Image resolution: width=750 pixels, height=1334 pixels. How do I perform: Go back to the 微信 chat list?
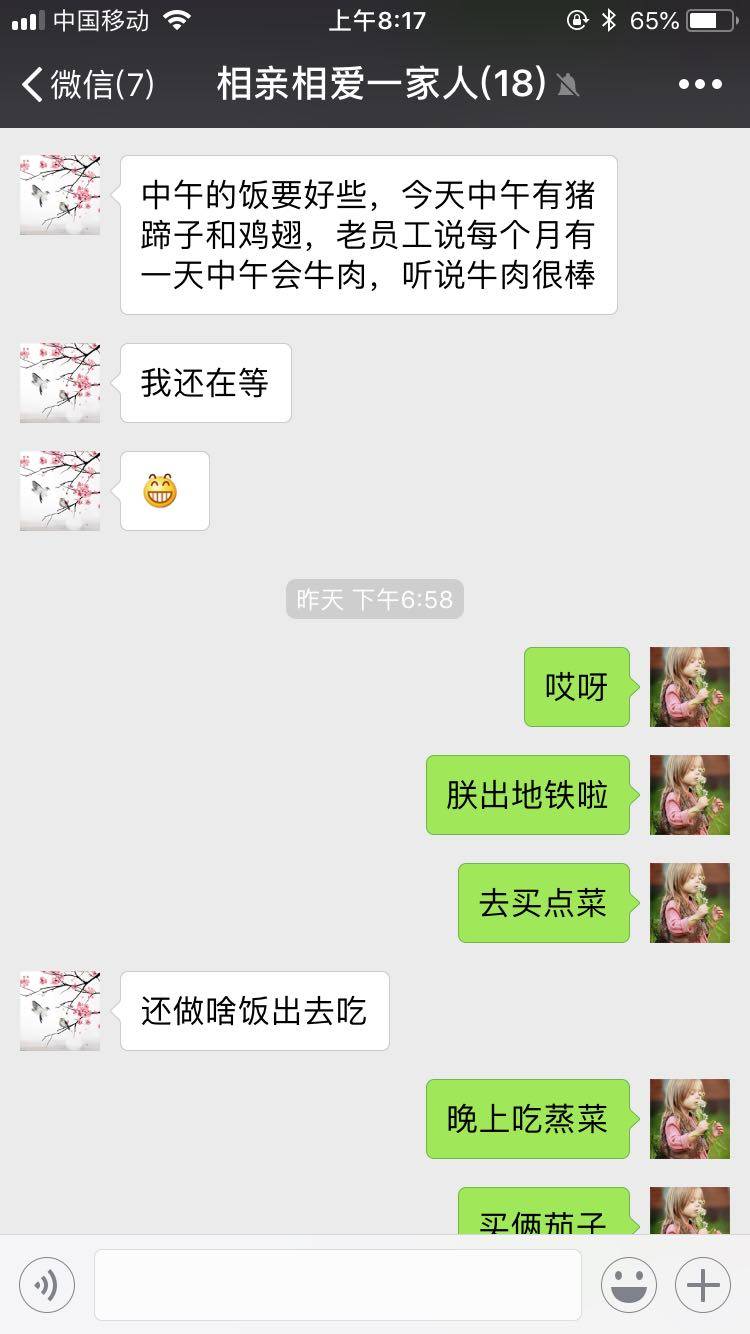tap(88, 84)
